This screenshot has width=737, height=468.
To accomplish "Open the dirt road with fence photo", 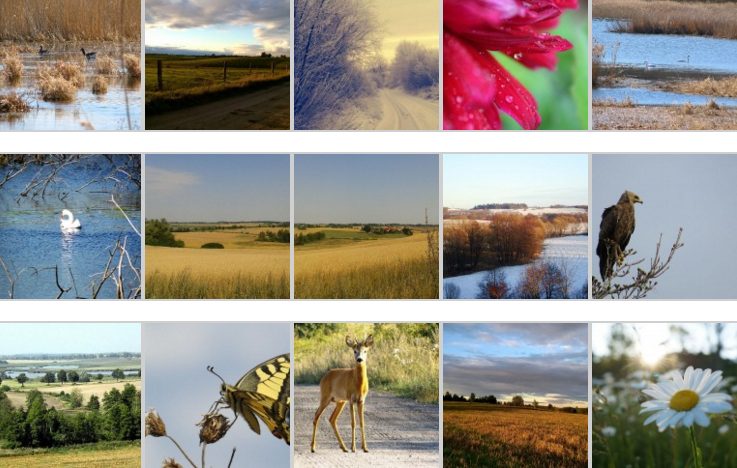I will tap(217, 64).
